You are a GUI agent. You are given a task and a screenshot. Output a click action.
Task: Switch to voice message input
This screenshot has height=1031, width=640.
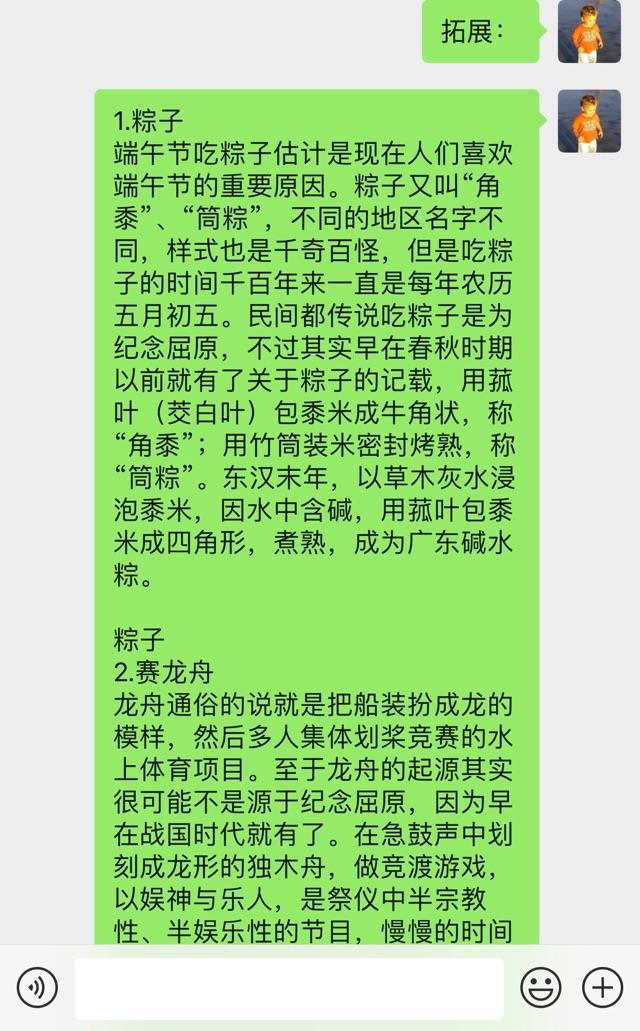37,987
